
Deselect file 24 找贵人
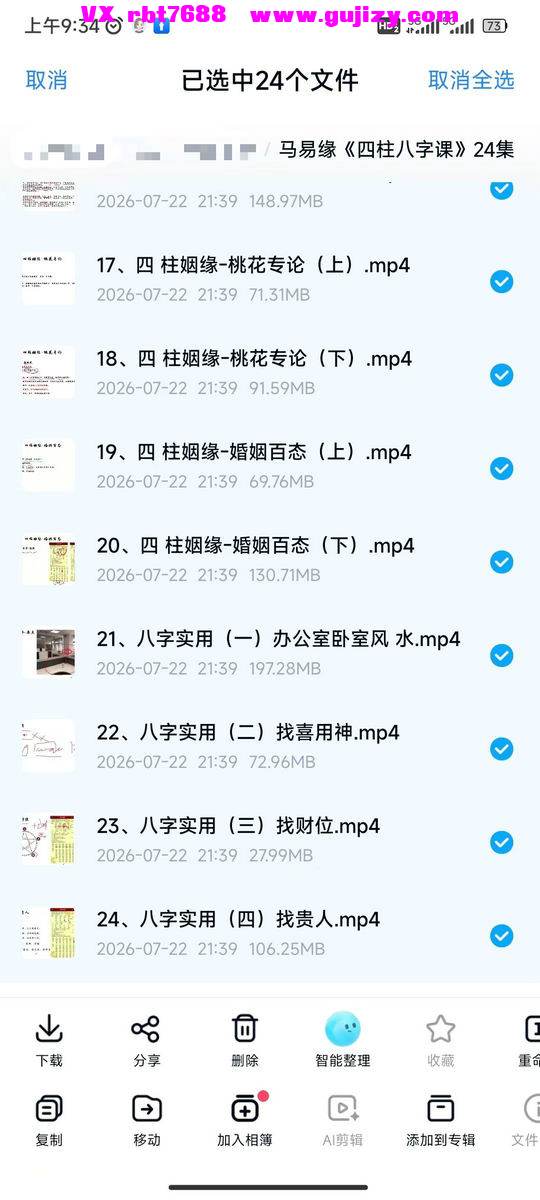point(501,936)
